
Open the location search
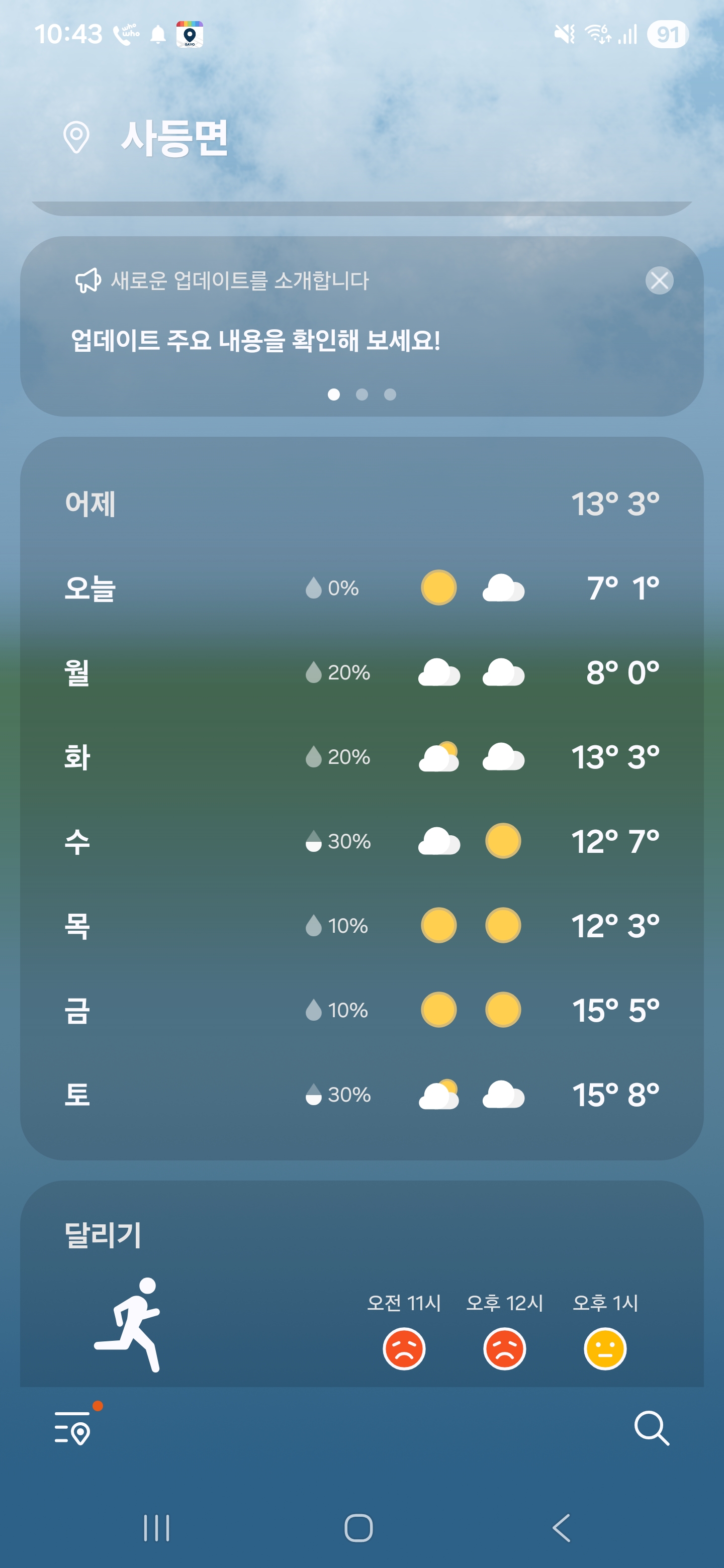click(x=651, y=1428)
